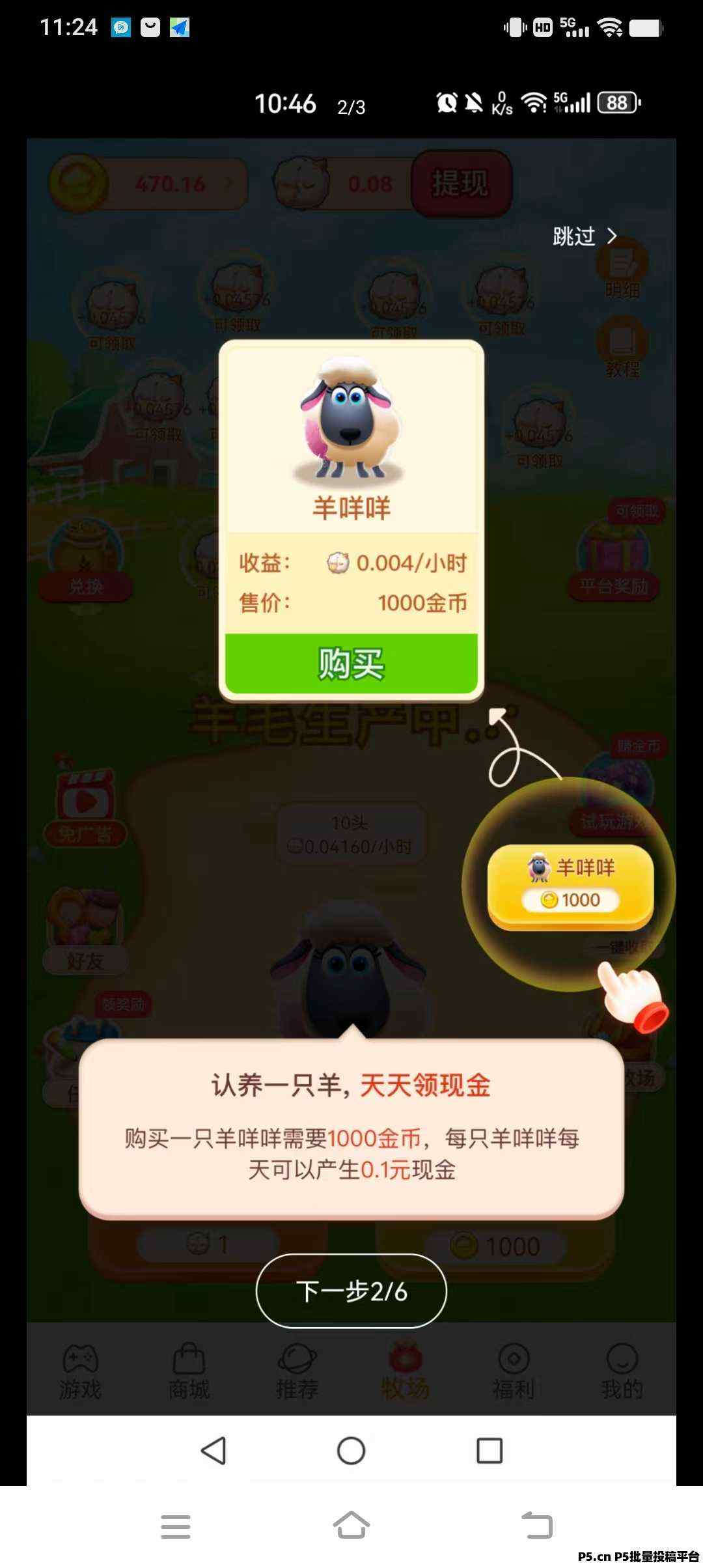Return to the home screen
703x1568 pixels.
351,1525
